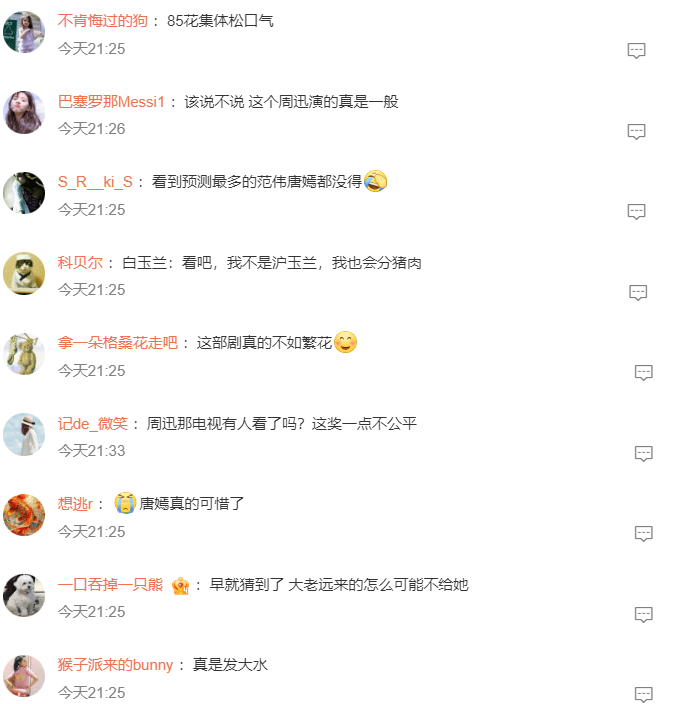Open 想逃r's user page
The width and height of the screenshot is (681, 704).
point(75,504)
